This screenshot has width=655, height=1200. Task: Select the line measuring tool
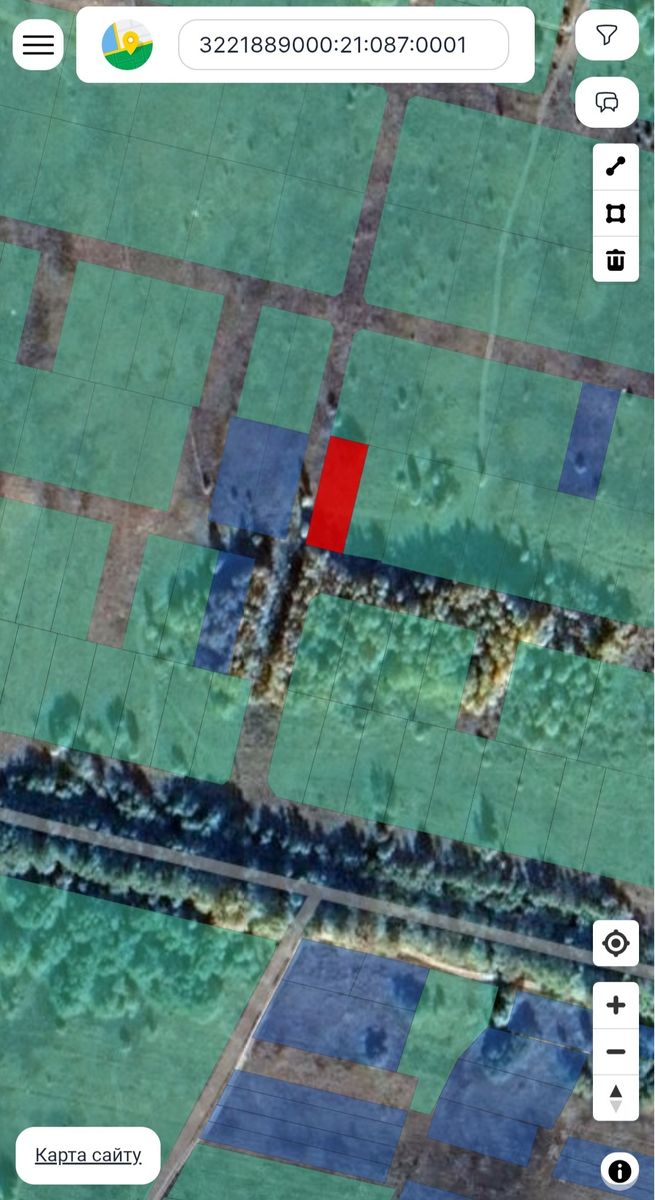point(616,167)
